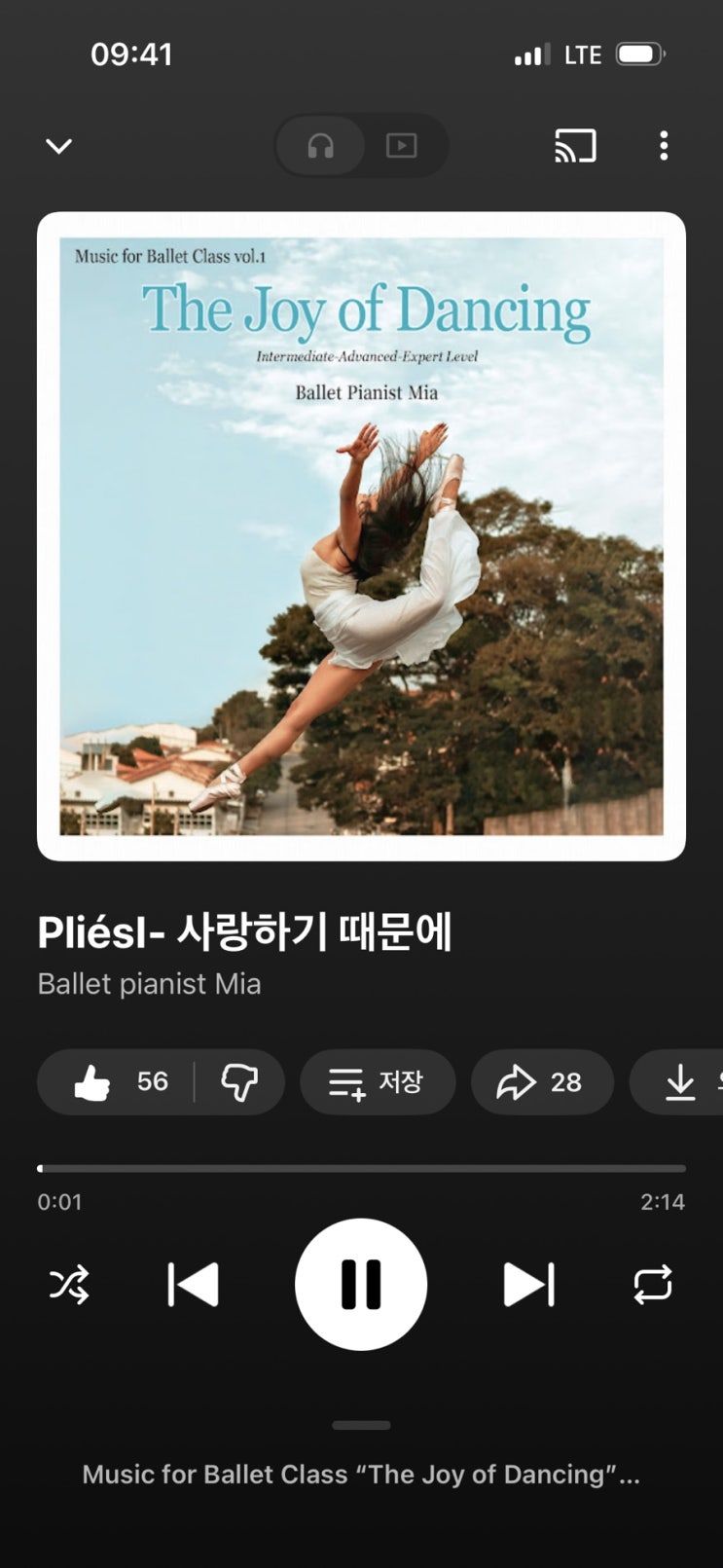Seek along the playback progress bar
The width and height of the screenshot is (723, 1568).
pyautogui.click(x=361, y=1168)
